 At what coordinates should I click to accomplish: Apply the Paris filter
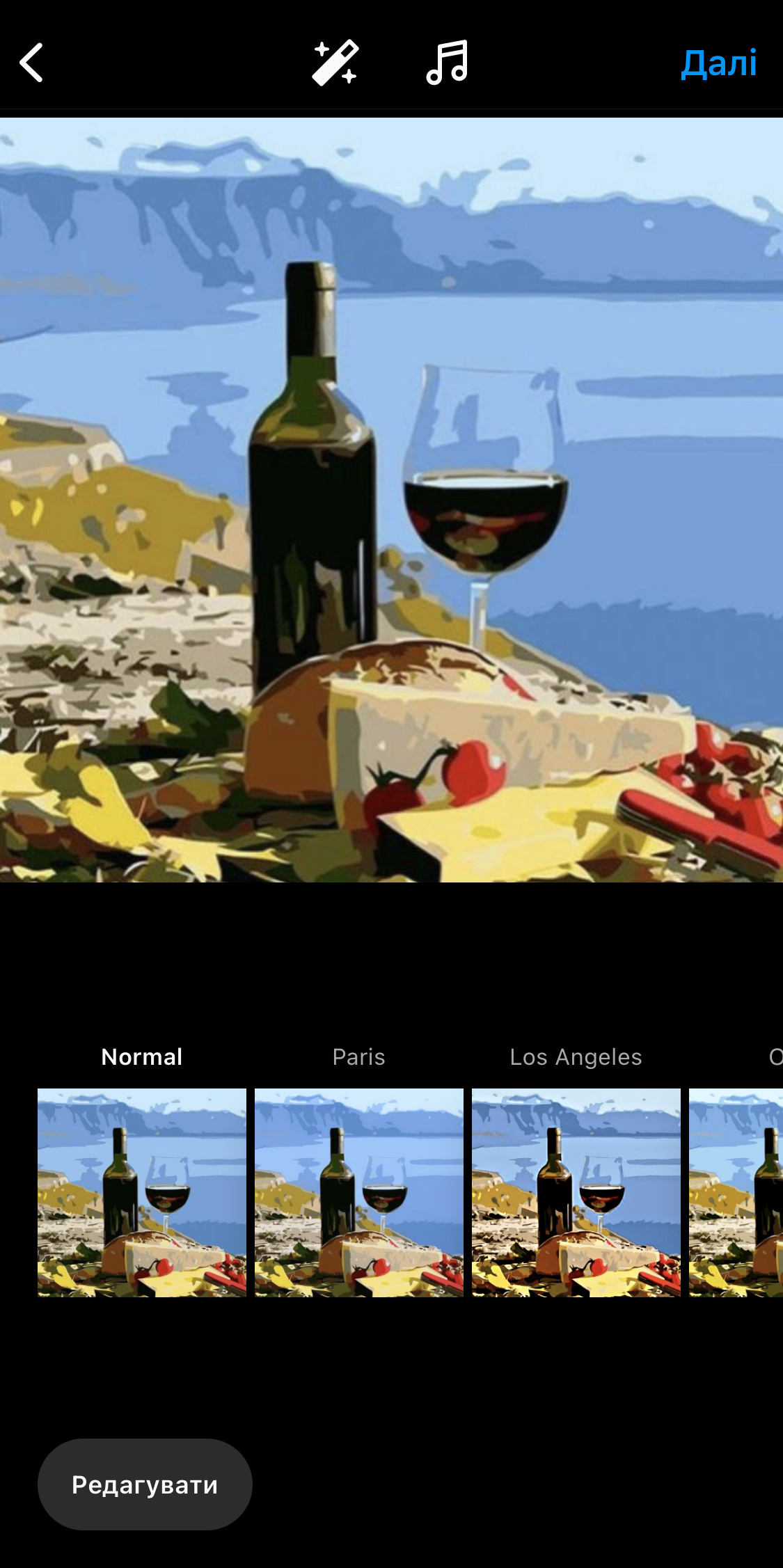click(359, 1192)
